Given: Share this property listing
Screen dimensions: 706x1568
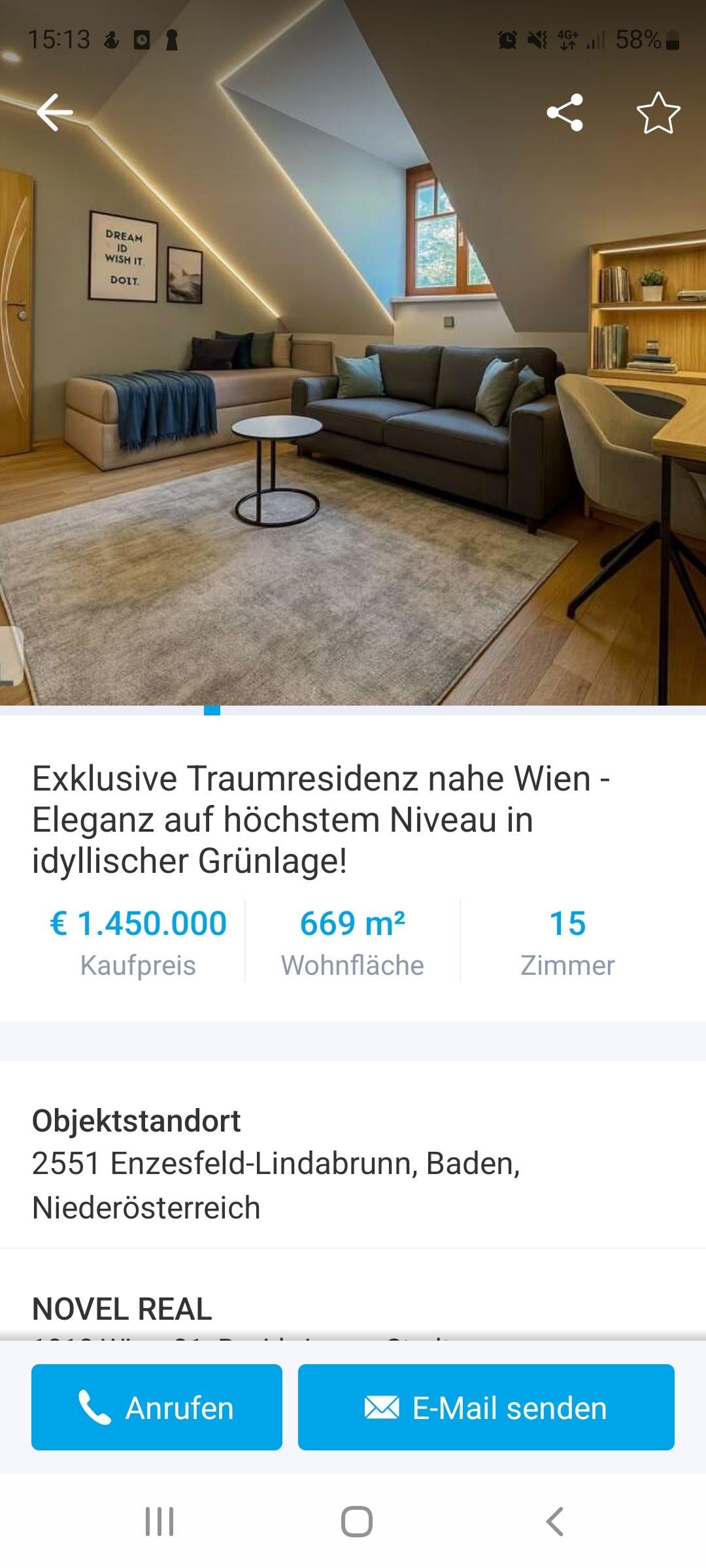Looking at the screenshot, I should [565, 112].
